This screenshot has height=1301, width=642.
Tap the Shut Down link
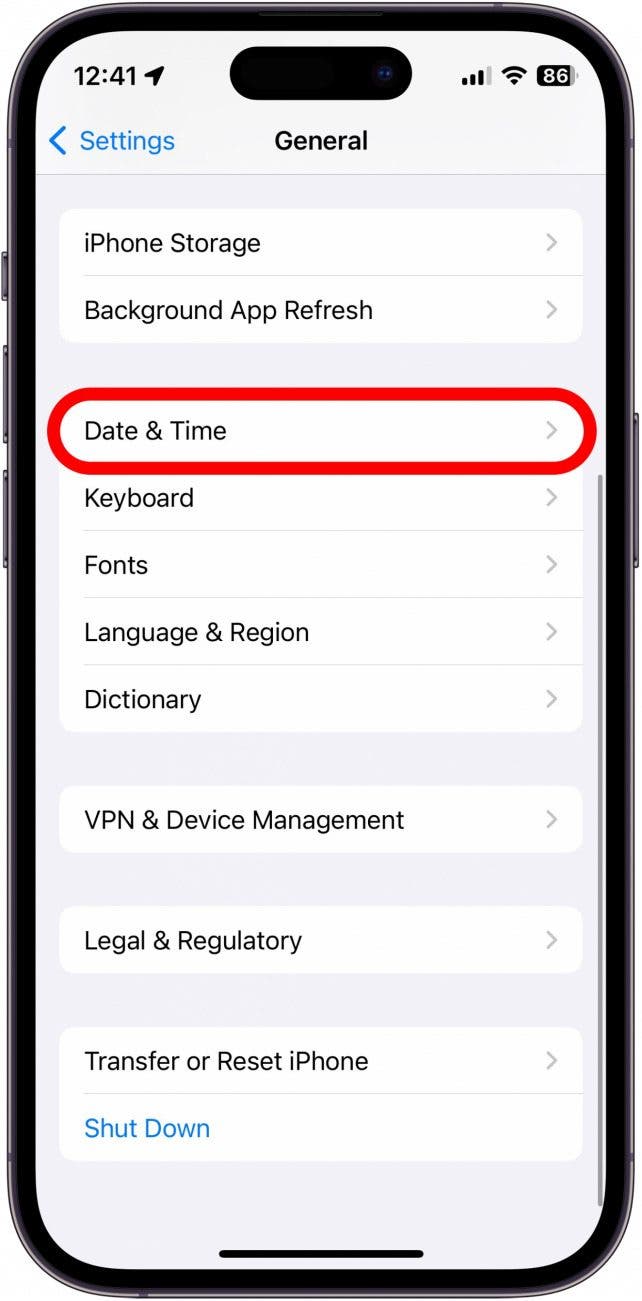147,1128
